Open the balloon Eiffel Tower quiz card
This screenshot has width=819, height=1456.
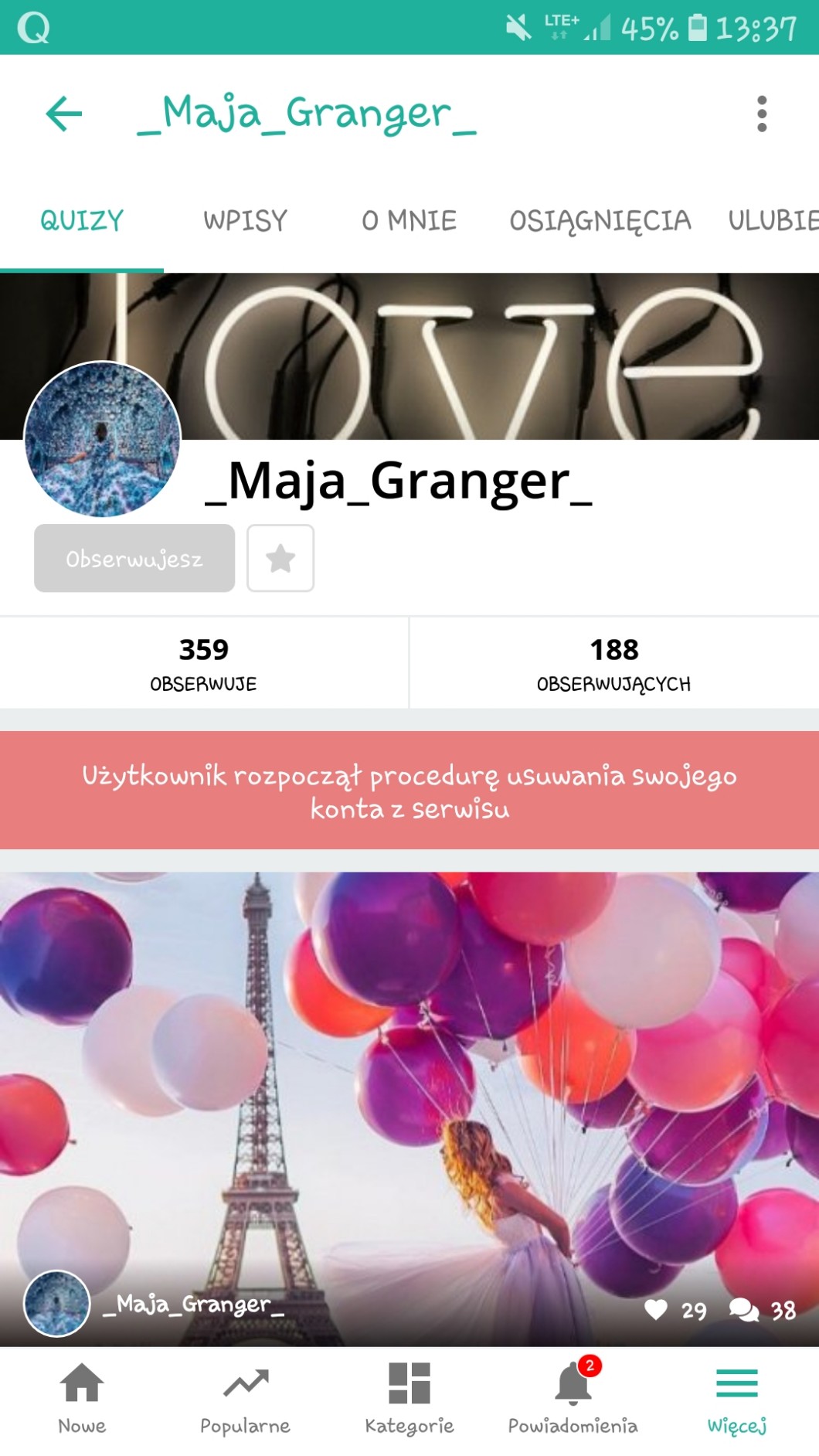tap(409, 1082)
